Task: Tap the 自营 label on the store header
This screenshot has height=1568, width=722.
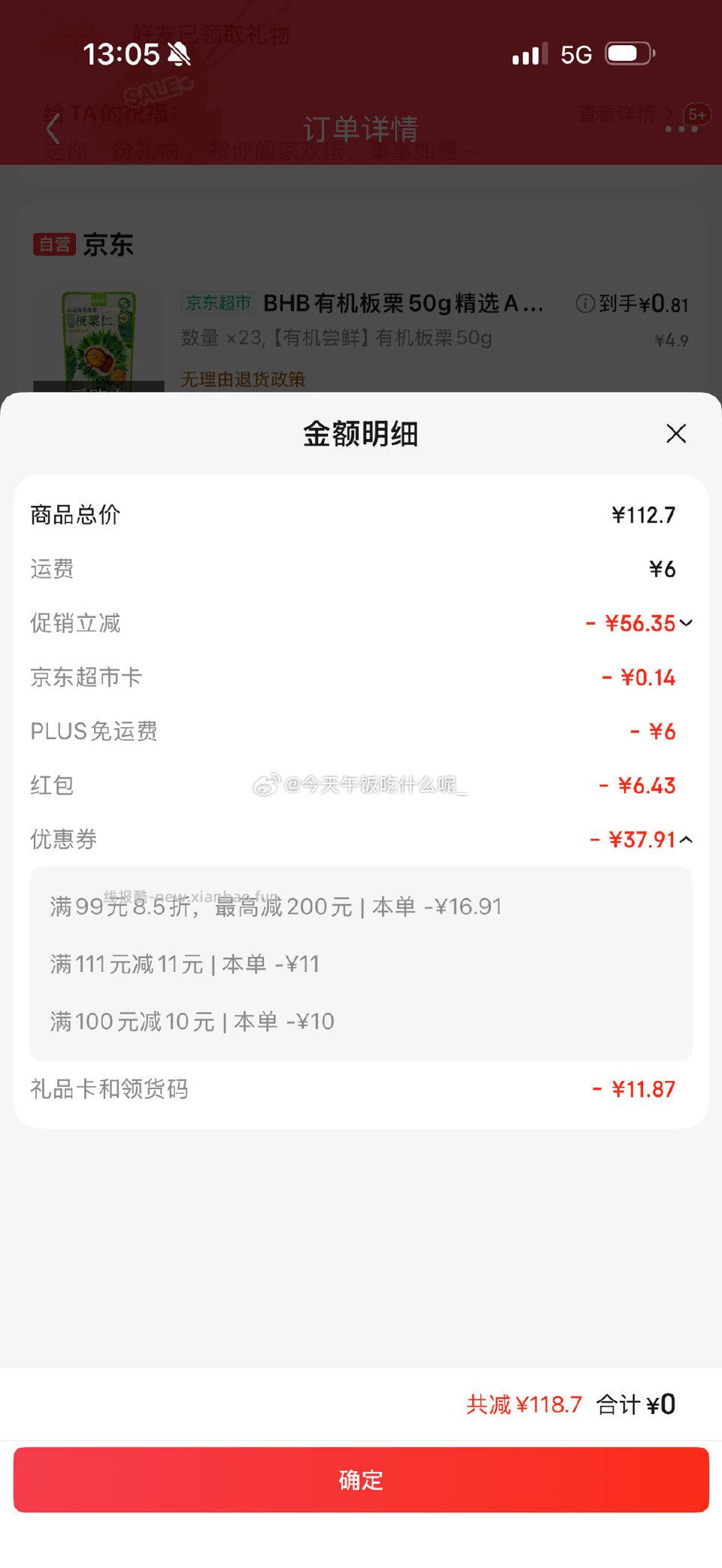Action: coord(56,244)
